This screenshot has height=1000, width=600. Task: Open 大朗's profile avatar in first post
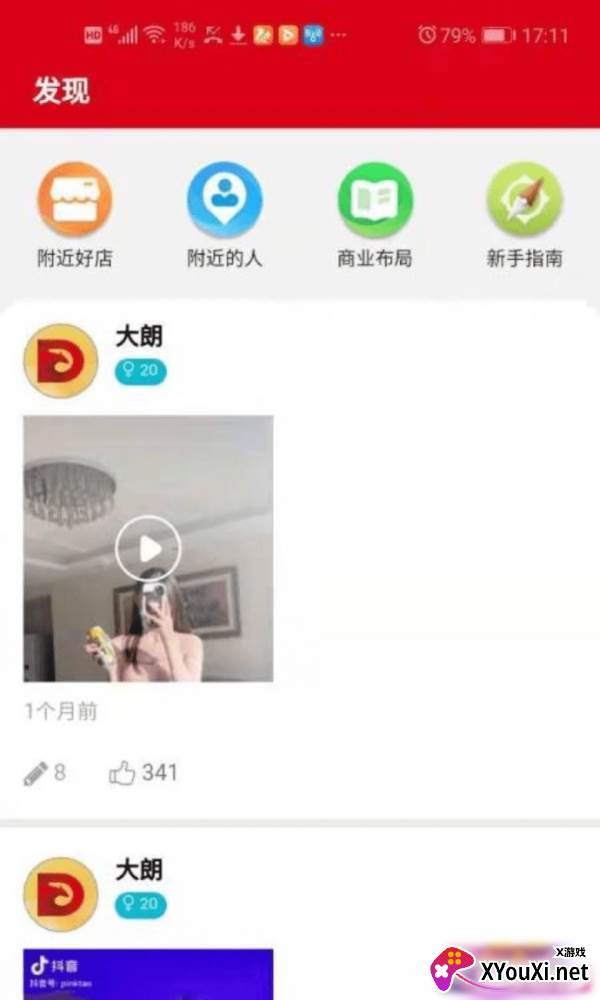tap(61, 361)
